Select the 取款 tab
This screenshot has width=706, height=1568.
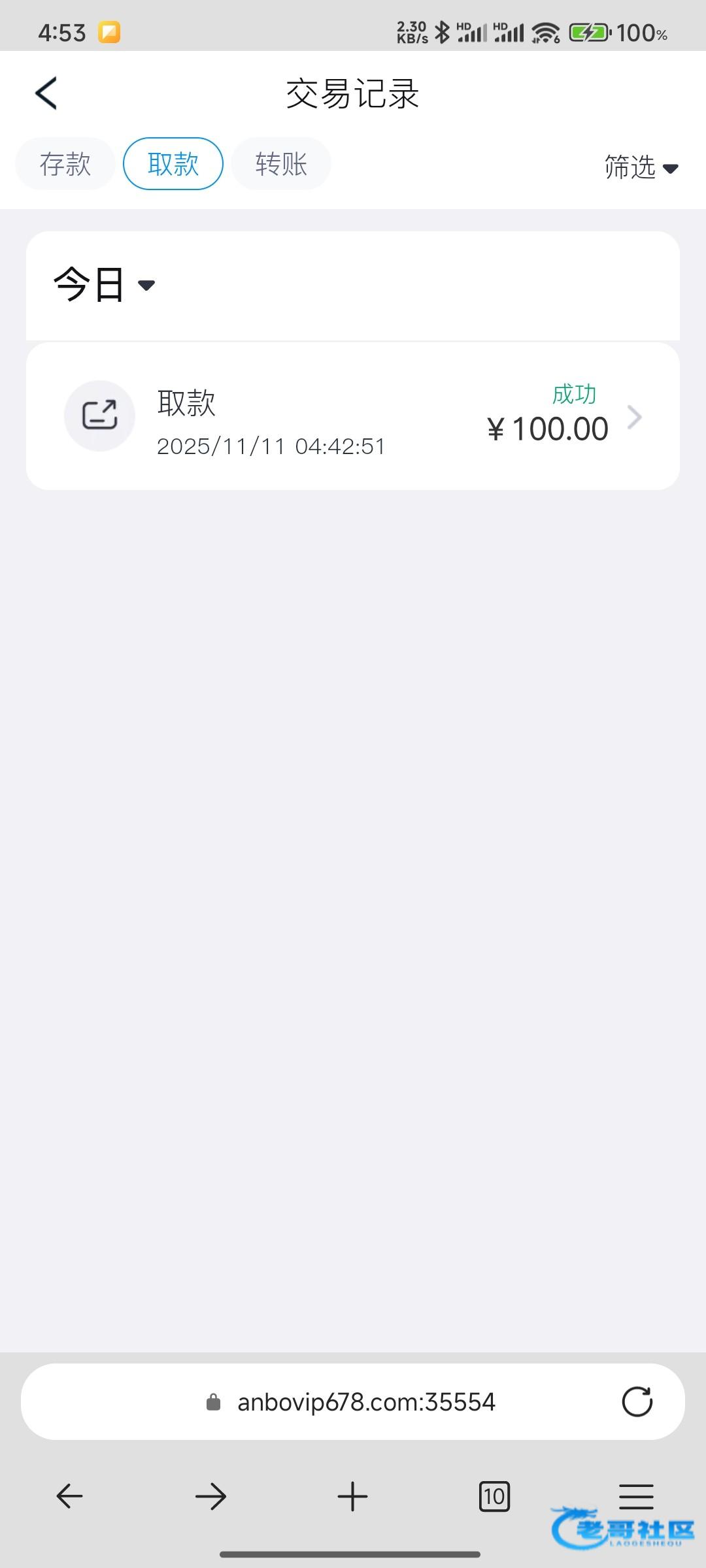[173, 164]
